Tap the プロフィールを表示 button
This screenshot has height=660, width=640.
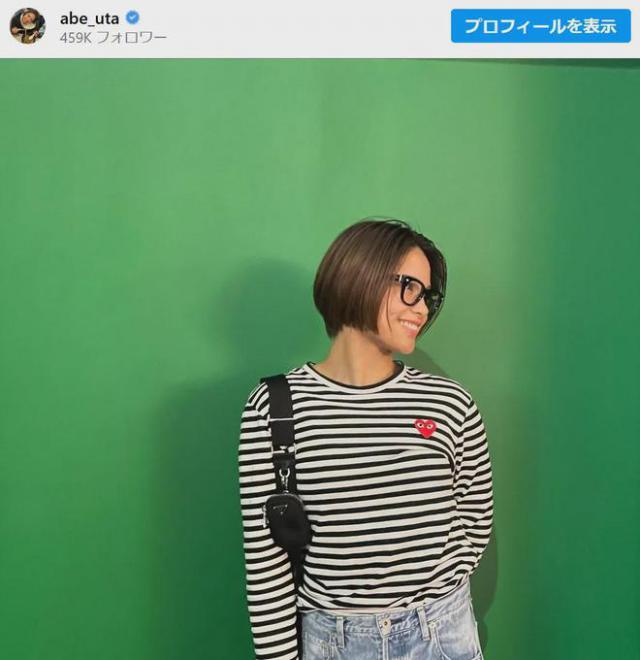point(540,26)
